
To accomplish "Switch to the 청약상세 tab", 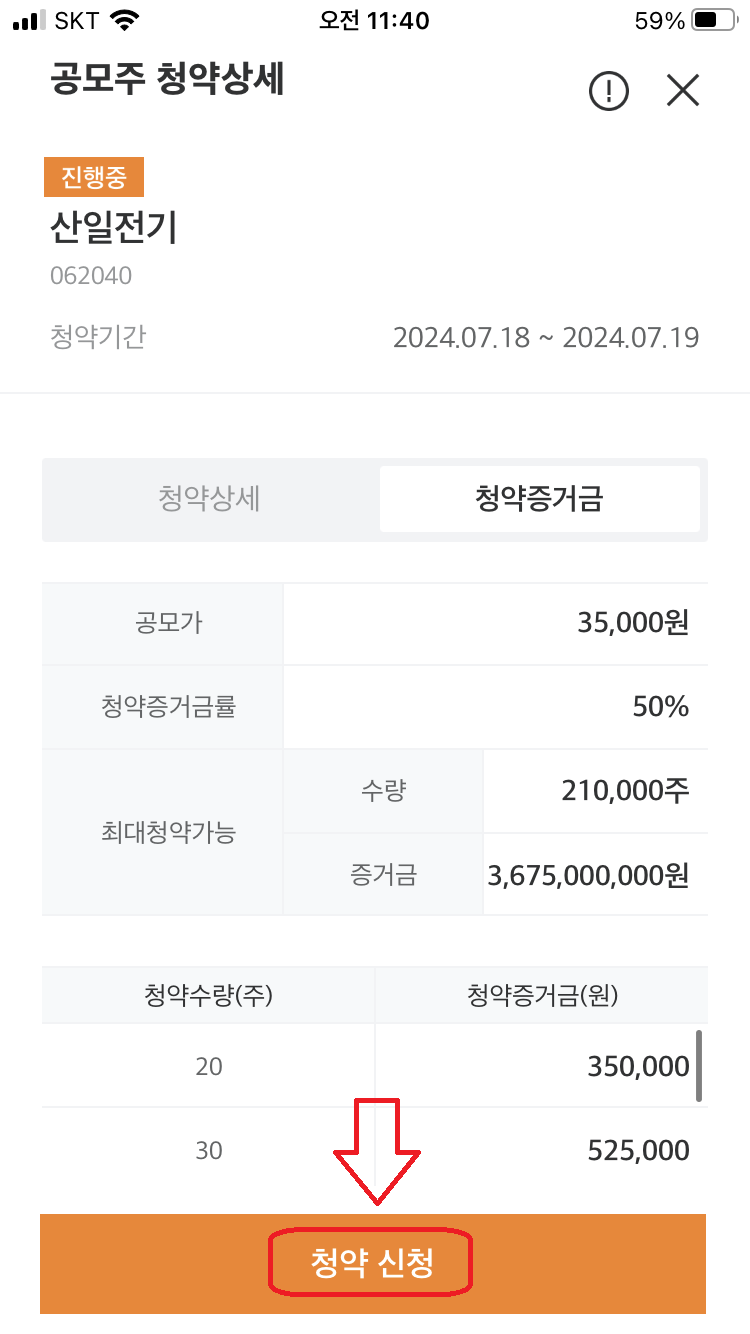I will tap(209, 499).
